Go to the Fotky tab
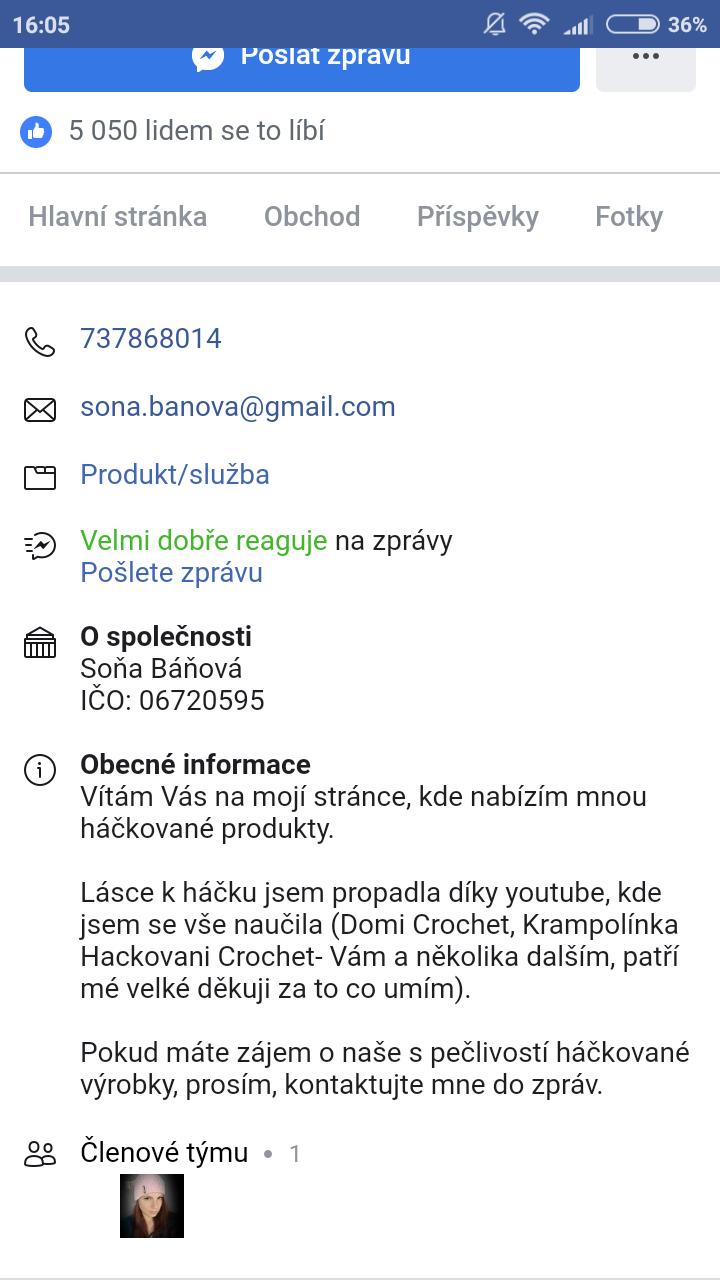Viewport: 720px width, 1280px height. pos(629,217)
